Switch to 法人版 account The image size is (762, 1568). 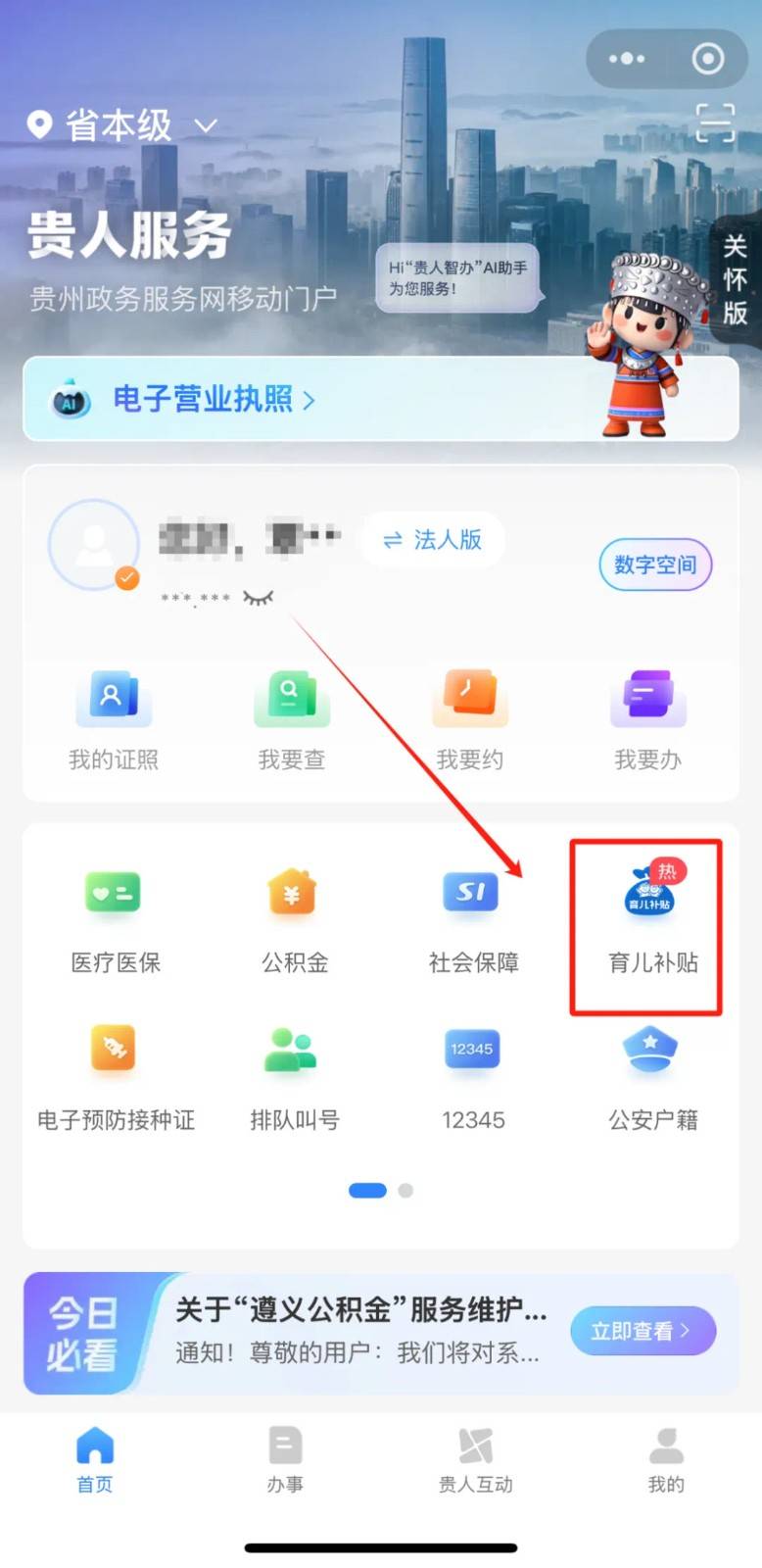tap(433, 540)
